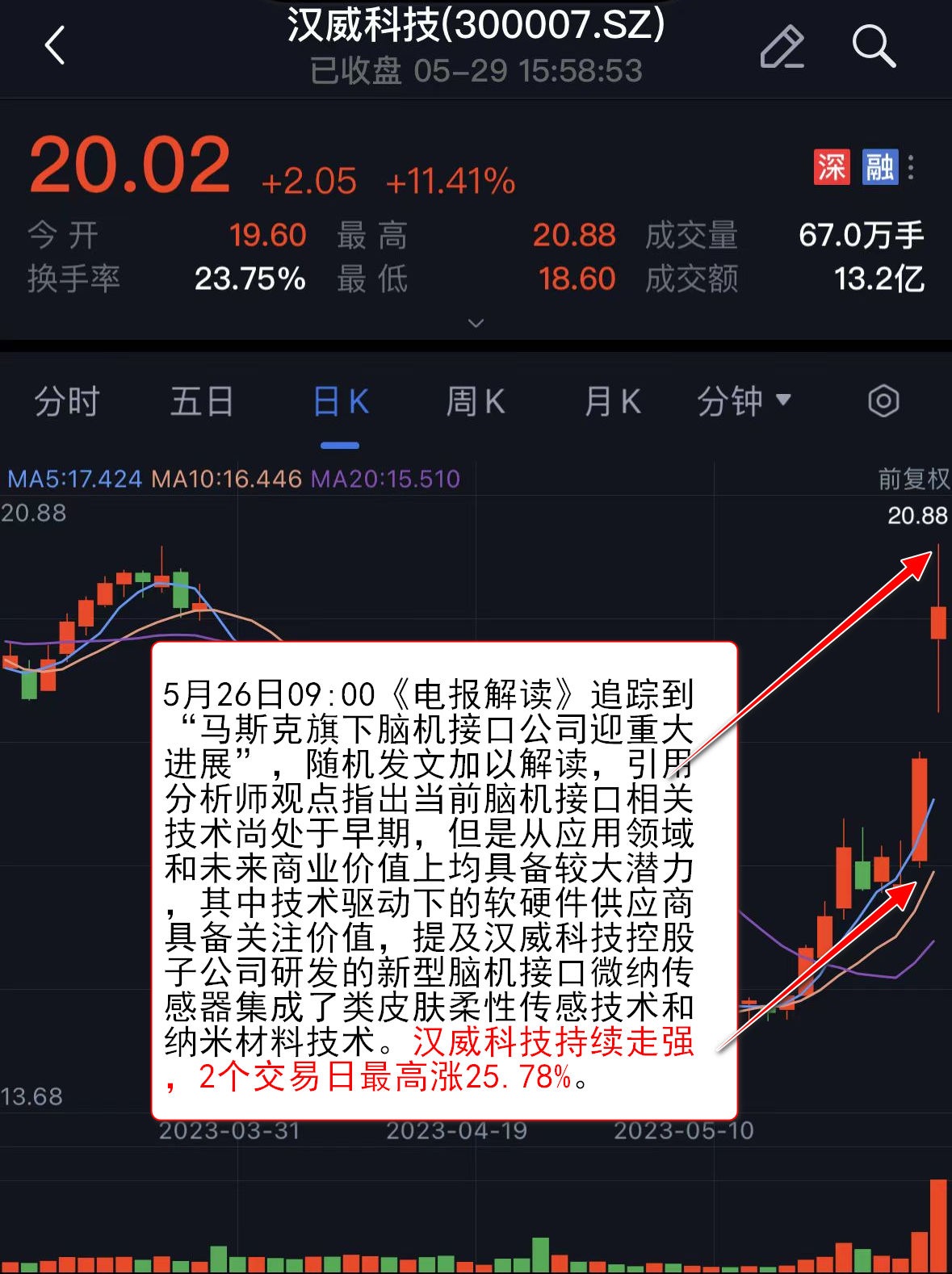
Task: Switch to the 月K chart tab
Action: (x=612, y=401)
